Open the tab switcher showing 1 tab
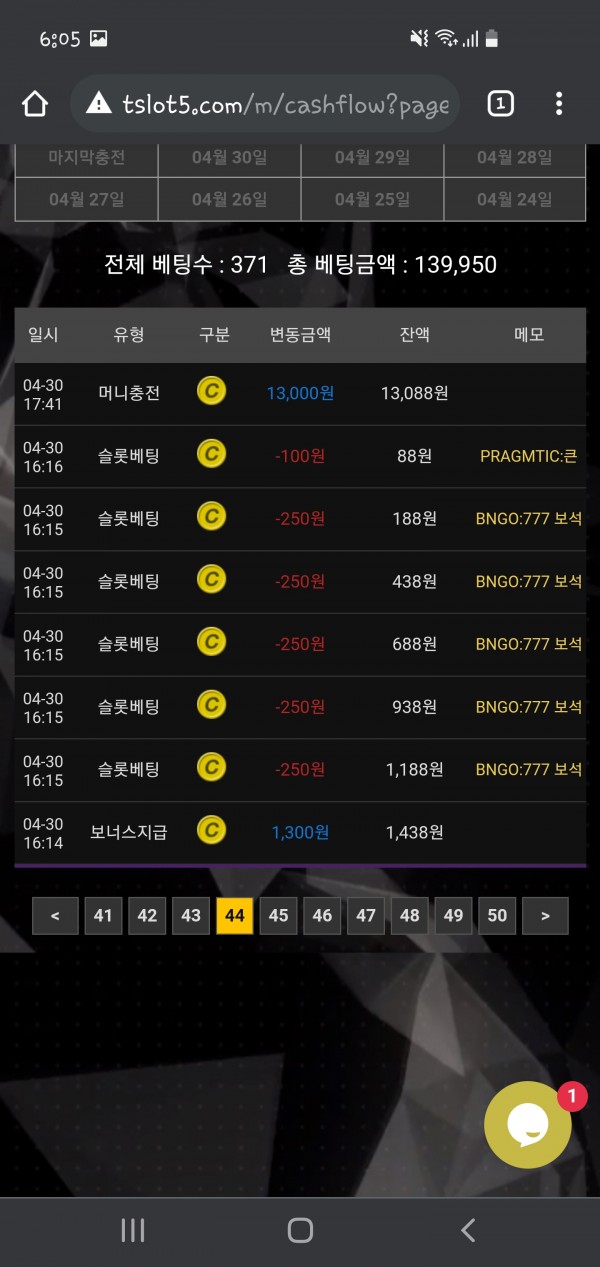 click(500, 103)
